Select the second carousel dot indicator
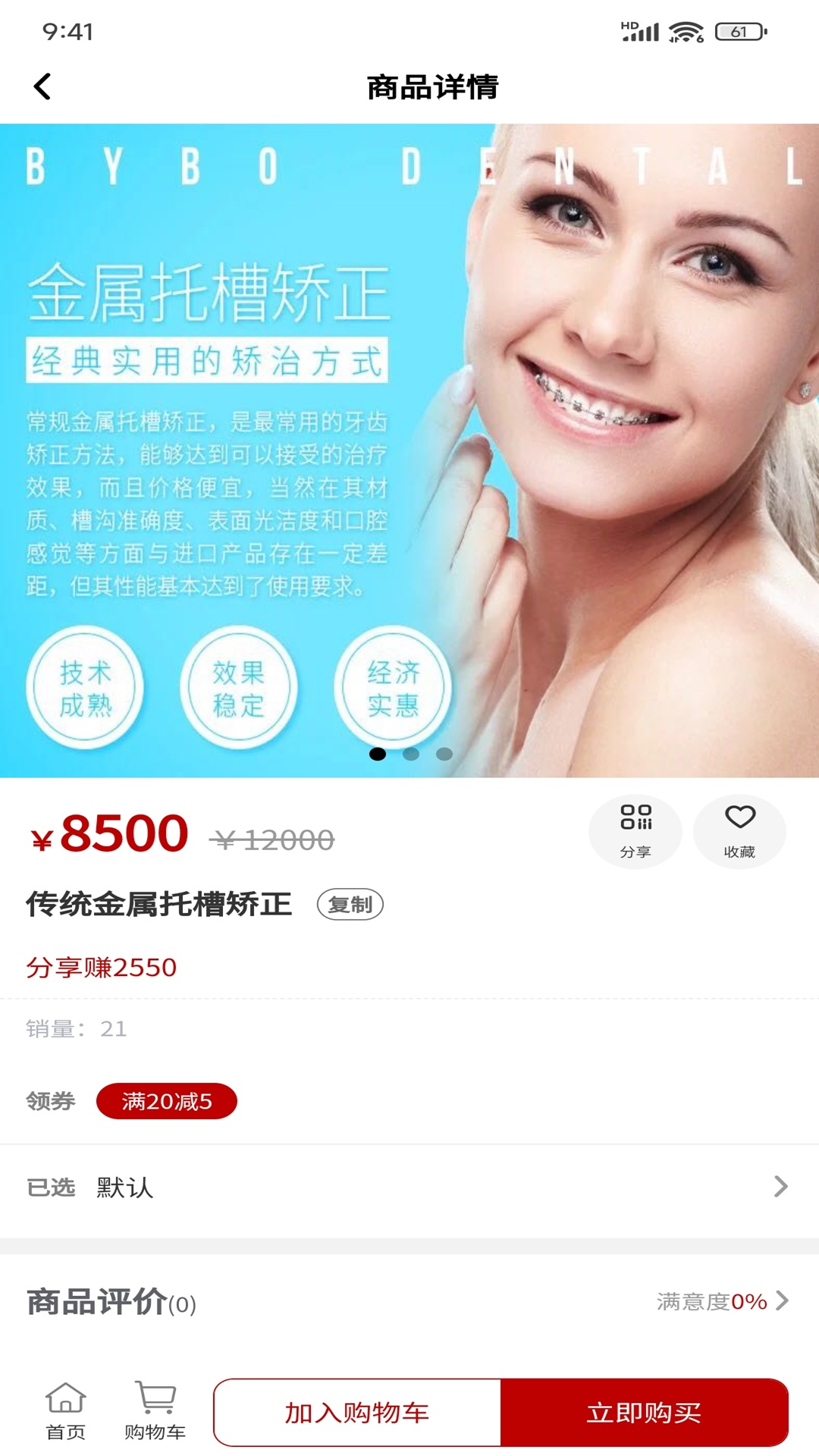This screenshot has width=819, height=1456. (409, 755)
